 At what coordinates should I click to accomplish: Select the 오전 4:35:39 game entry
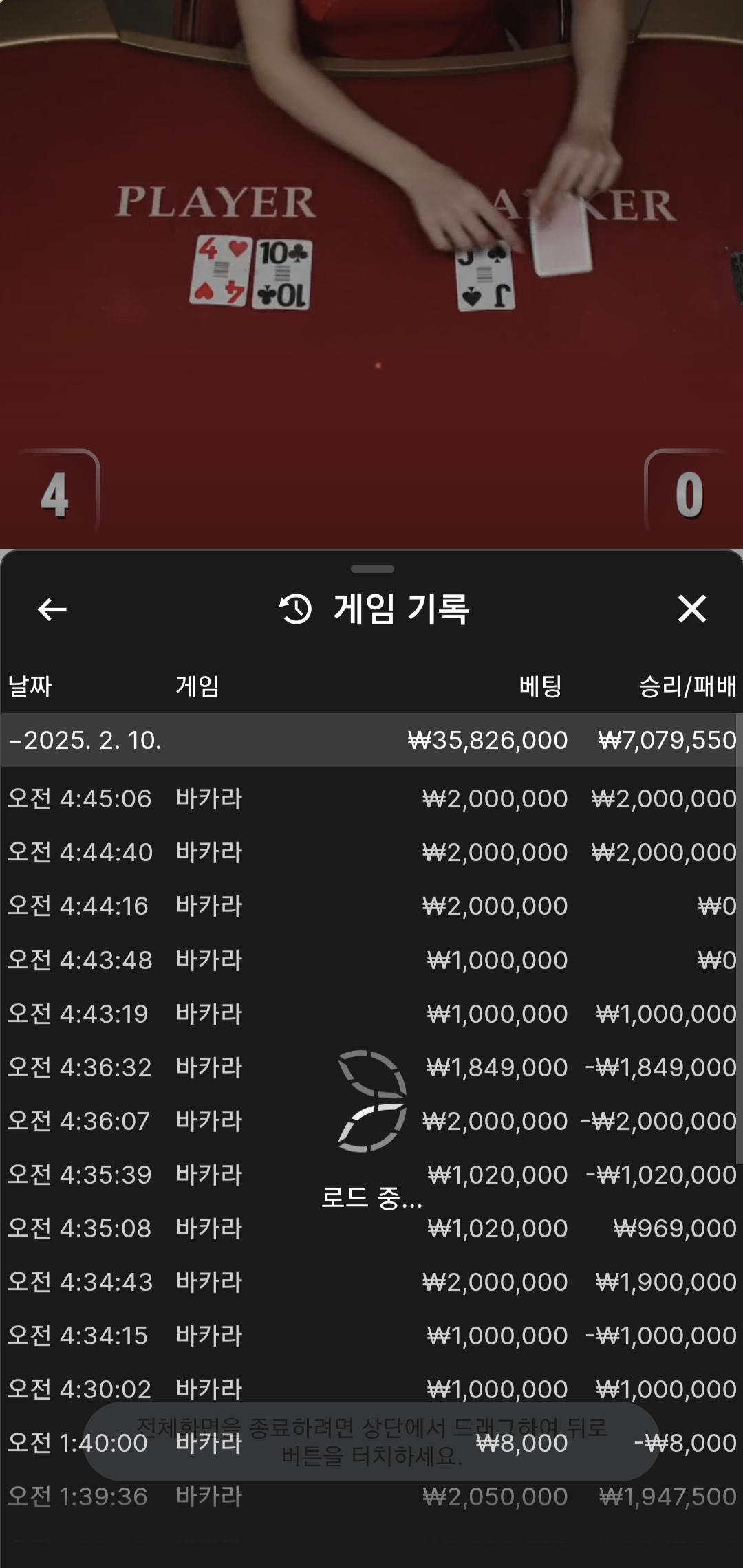371,1175
